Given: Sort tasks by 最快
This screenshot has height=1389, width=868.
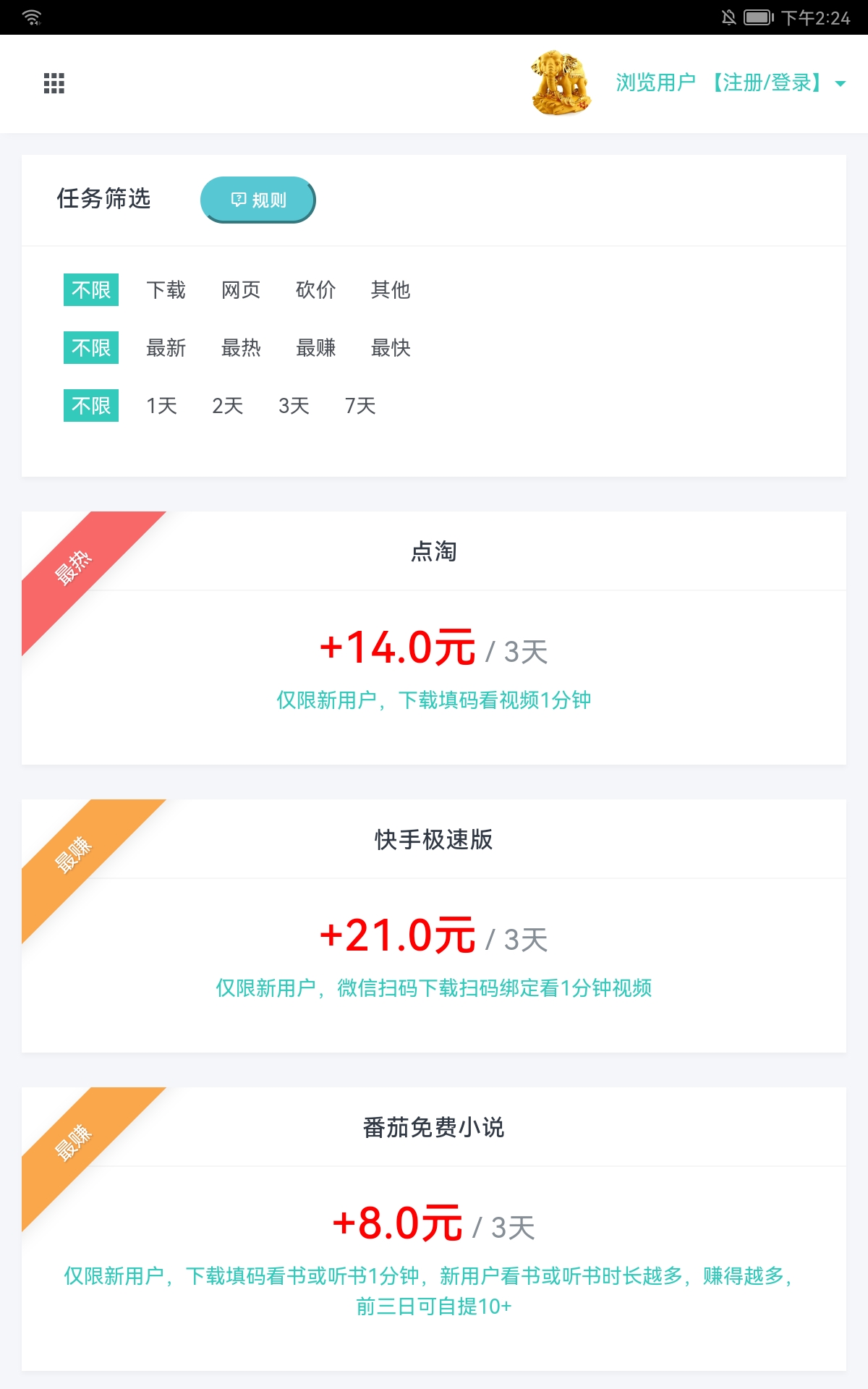Looking at the screenshot, I should tap(391, 348).
